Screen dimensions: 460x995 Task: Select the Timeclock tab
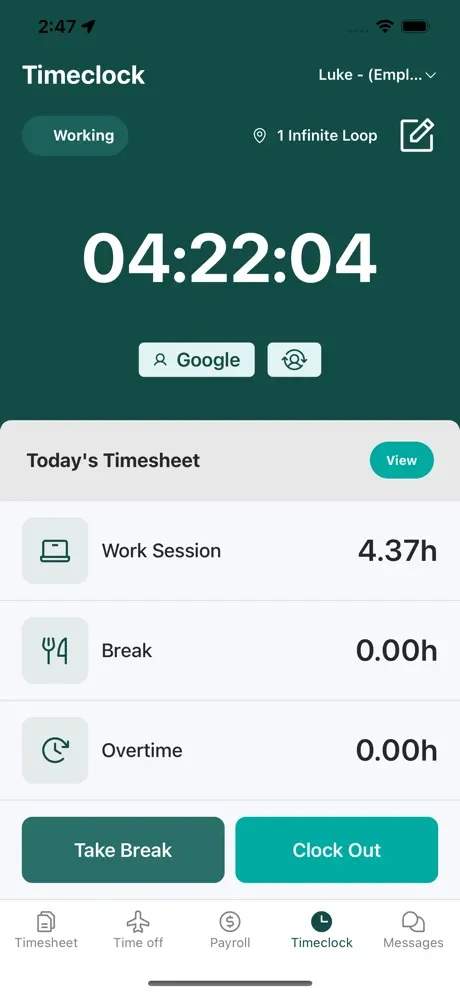point(322,930)
